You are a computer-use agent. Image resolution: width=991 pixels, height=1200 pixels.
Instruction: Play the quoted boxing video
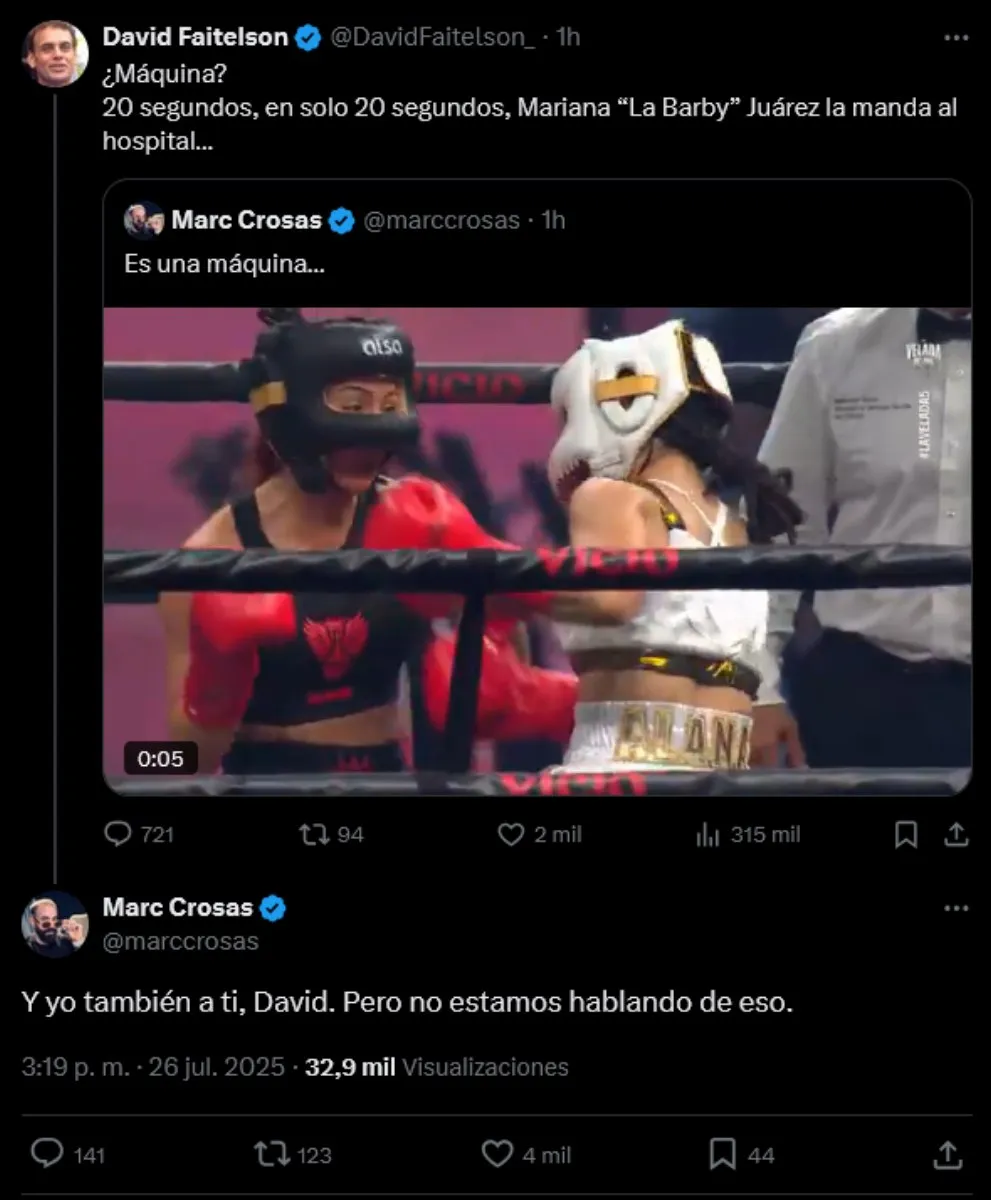click(x=537, y=551)
